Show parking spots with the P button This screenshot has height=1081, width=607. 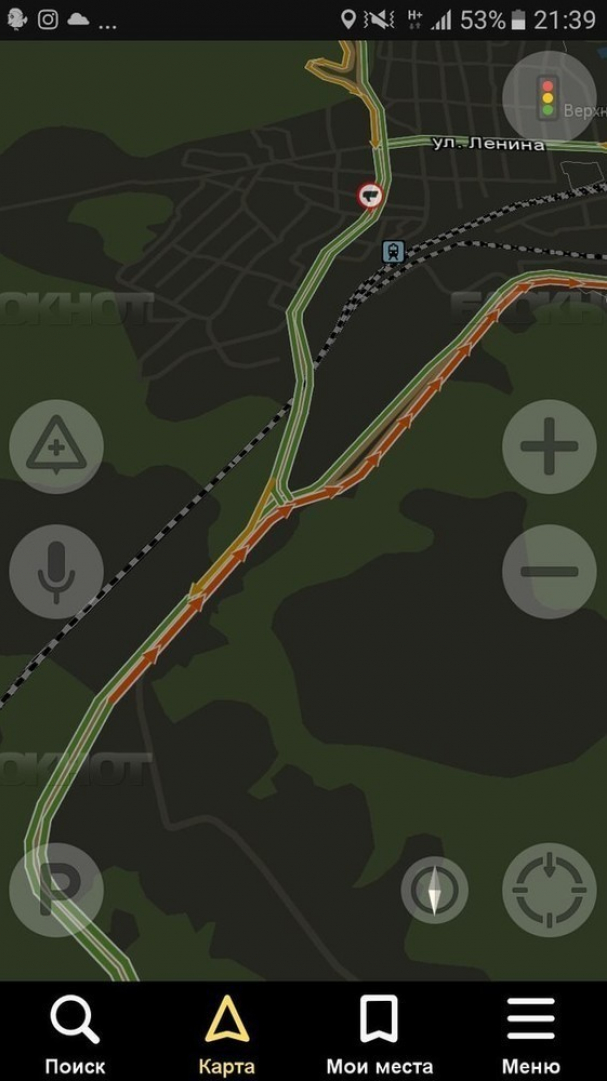click(x=57, y=890)
